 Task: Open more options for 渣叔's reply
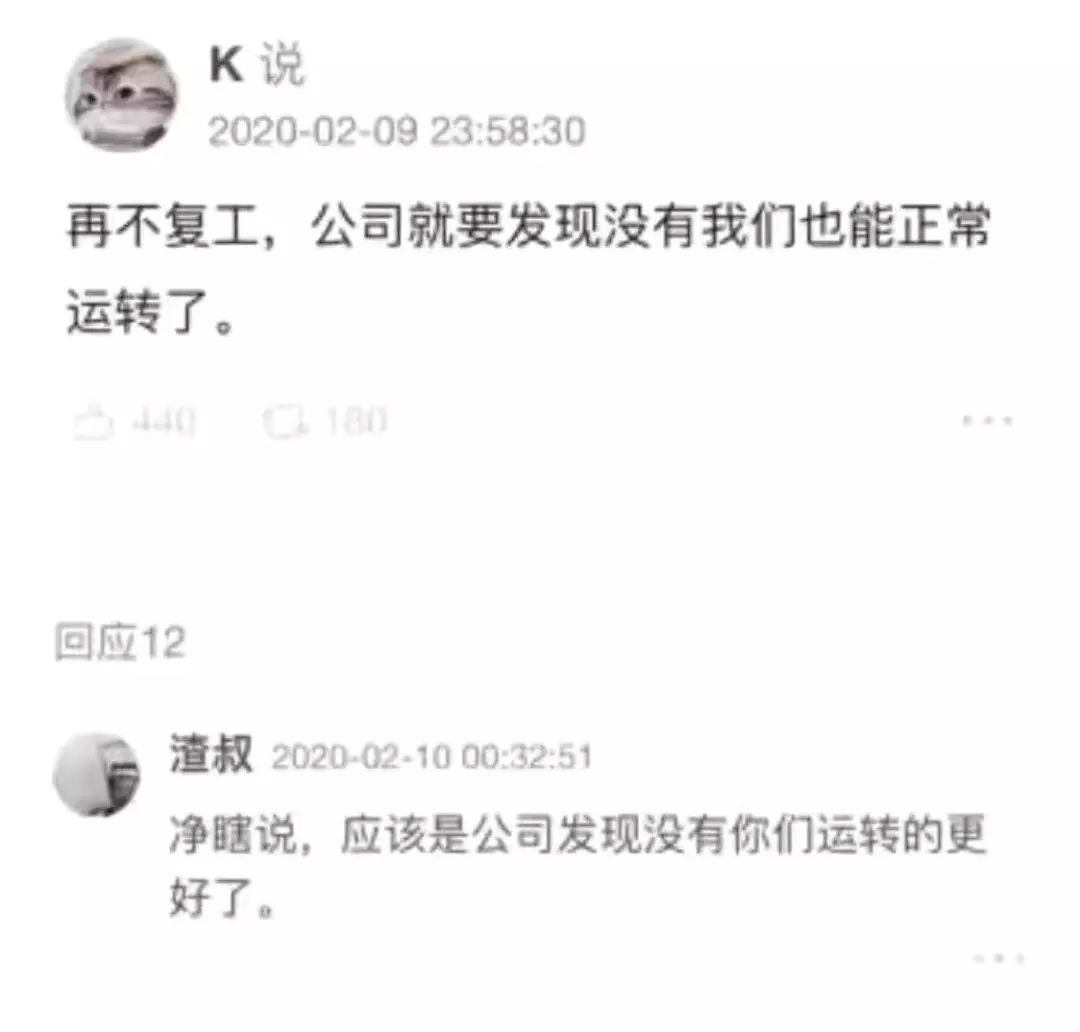tap(998, 957)
